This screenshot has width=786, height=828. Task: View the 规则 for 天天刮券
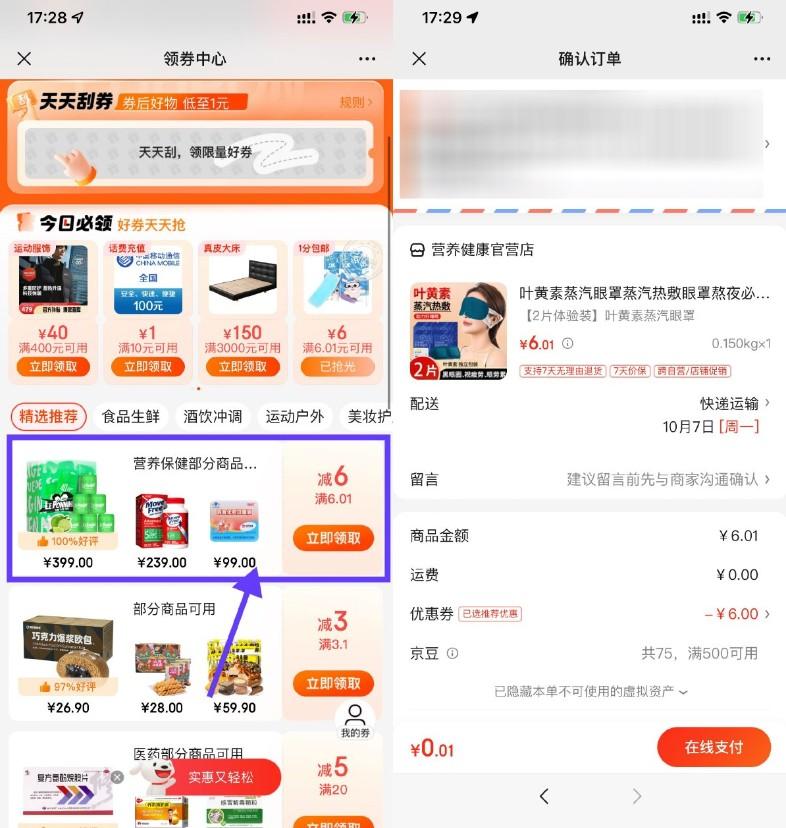tap(355, 102)
